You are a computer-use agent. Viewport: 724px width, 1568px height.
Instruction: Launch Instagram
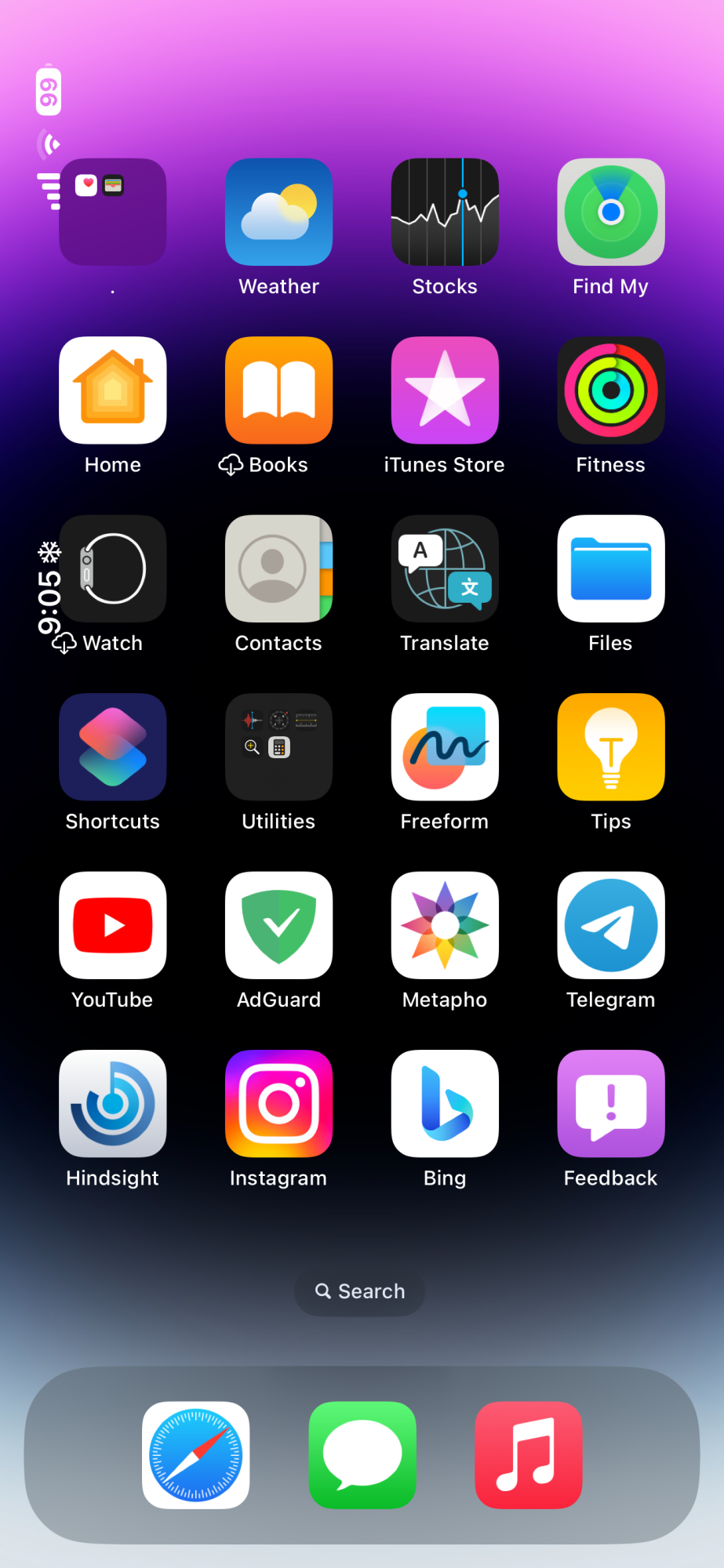click(278, 1103)
